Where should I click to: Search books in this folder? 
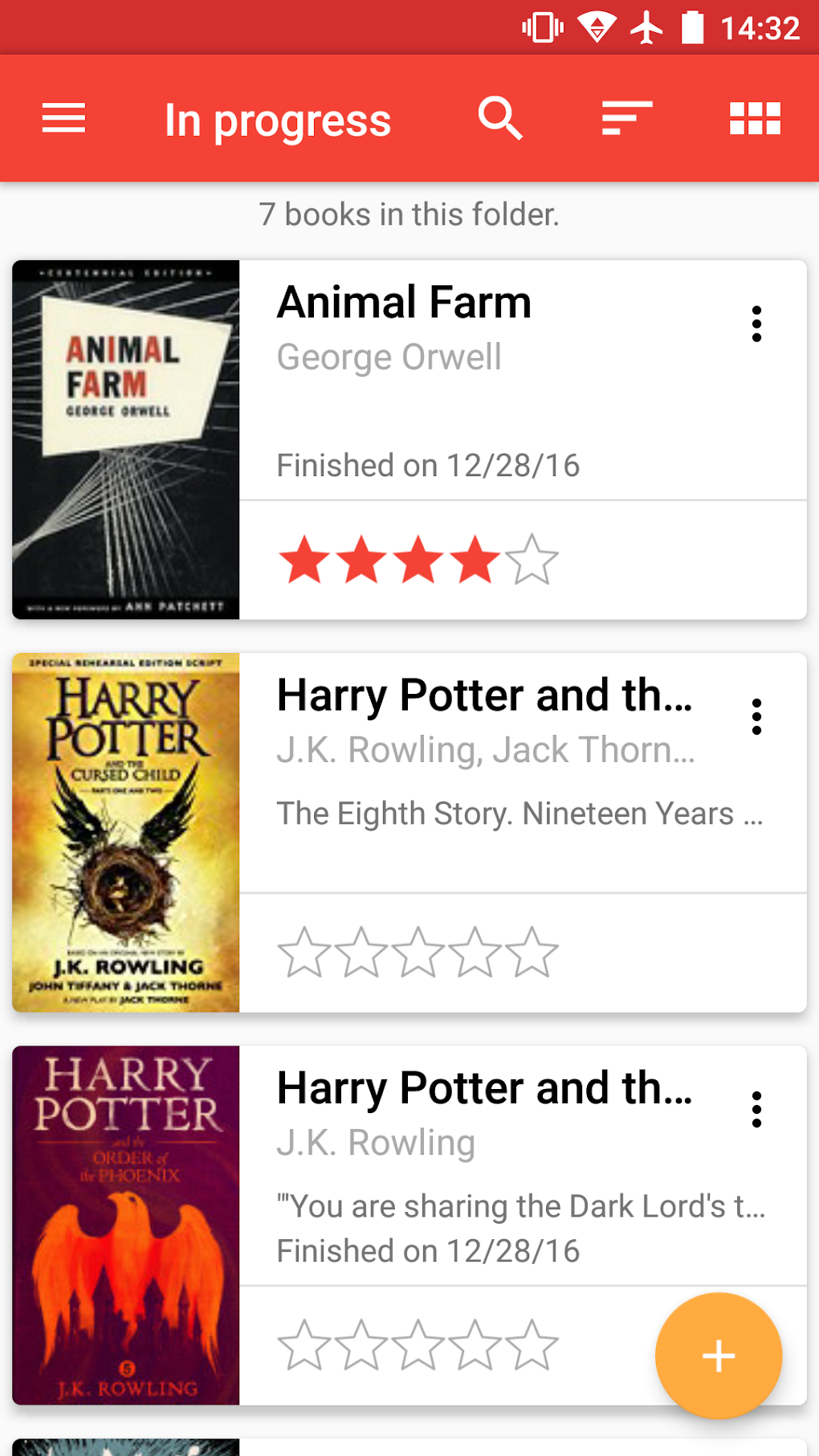coord(500,119)
